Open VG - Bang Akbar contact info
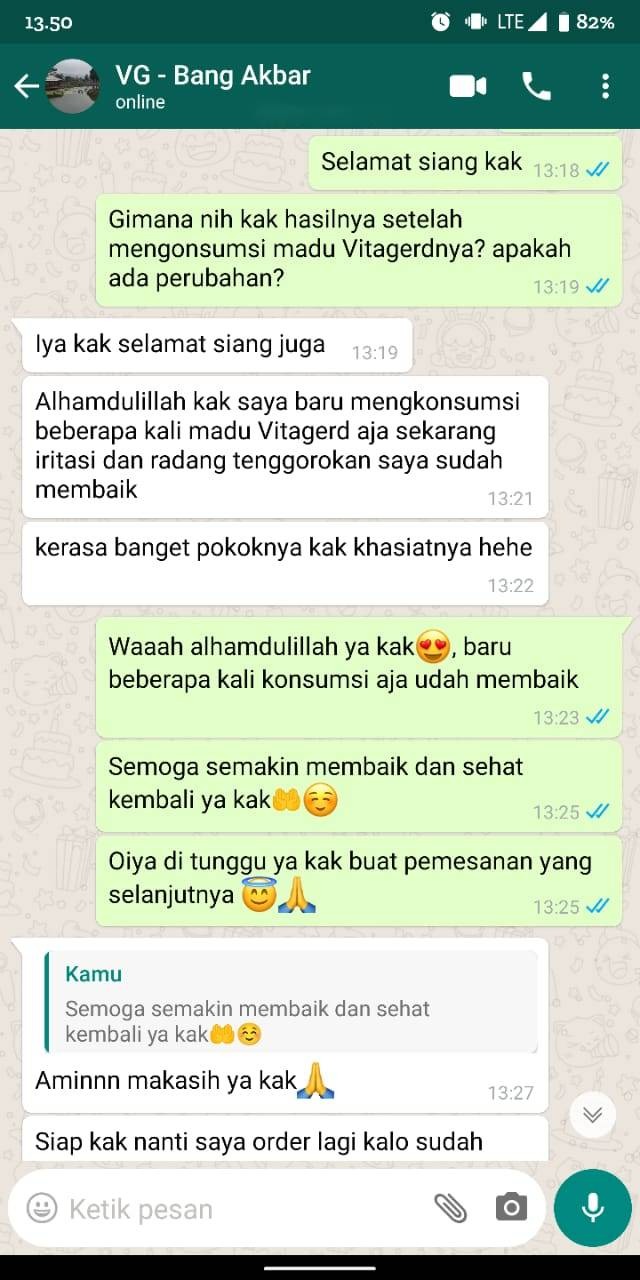The height and width of the screenshot is (1280, 640). tap(212, 86)
